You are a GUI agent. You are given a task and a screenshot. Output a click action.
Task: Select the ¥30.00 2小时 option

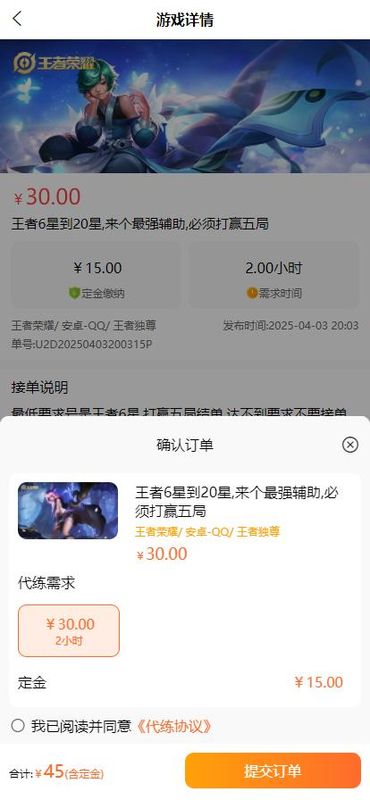point(69,631)
